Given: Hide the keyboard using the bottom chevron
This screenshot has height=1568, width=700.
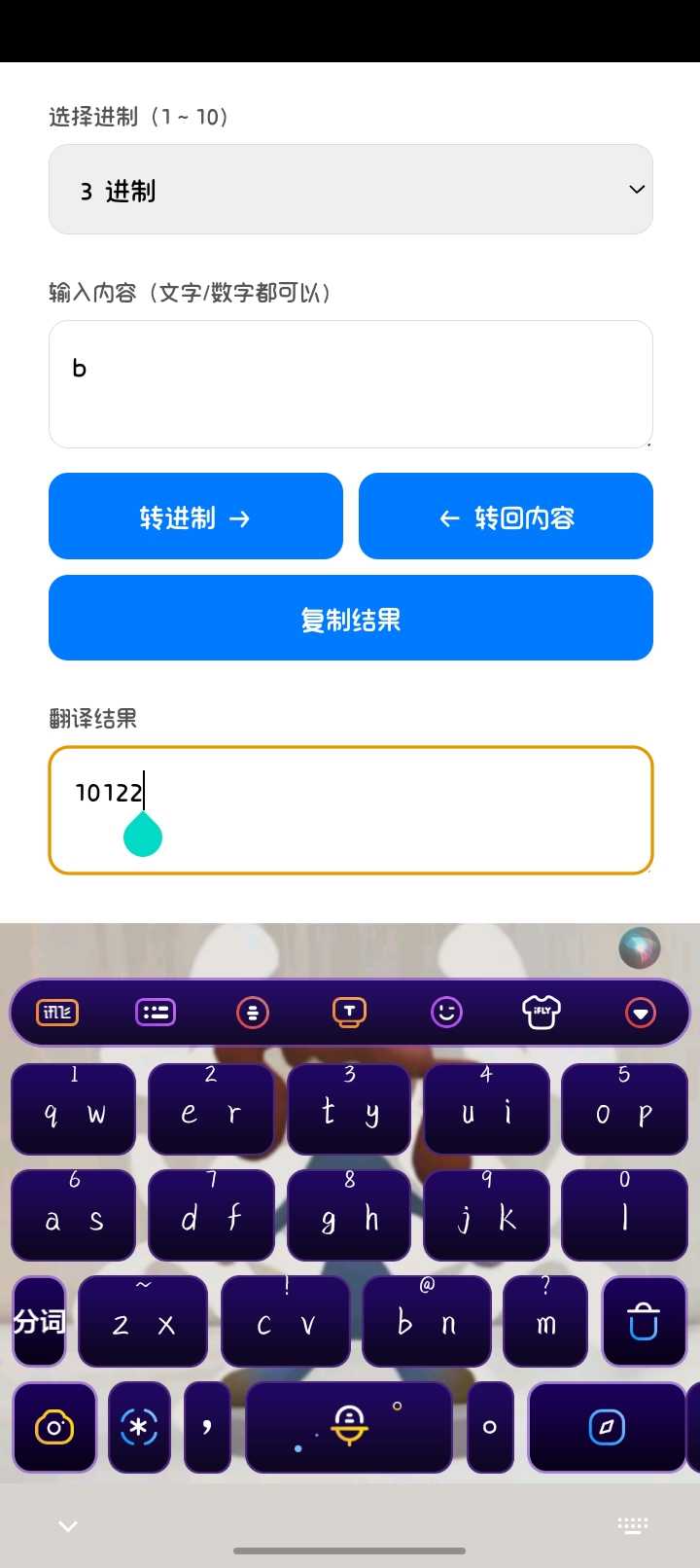Looking at the screenshot, I should click(x=68, y=1525).
